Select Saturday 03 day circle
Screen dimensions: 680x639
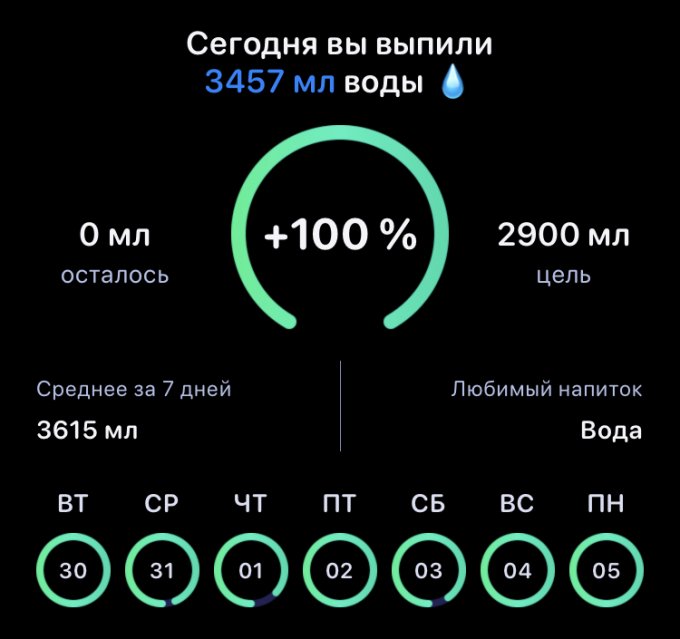pyautogui.click(x=428, y=571)
